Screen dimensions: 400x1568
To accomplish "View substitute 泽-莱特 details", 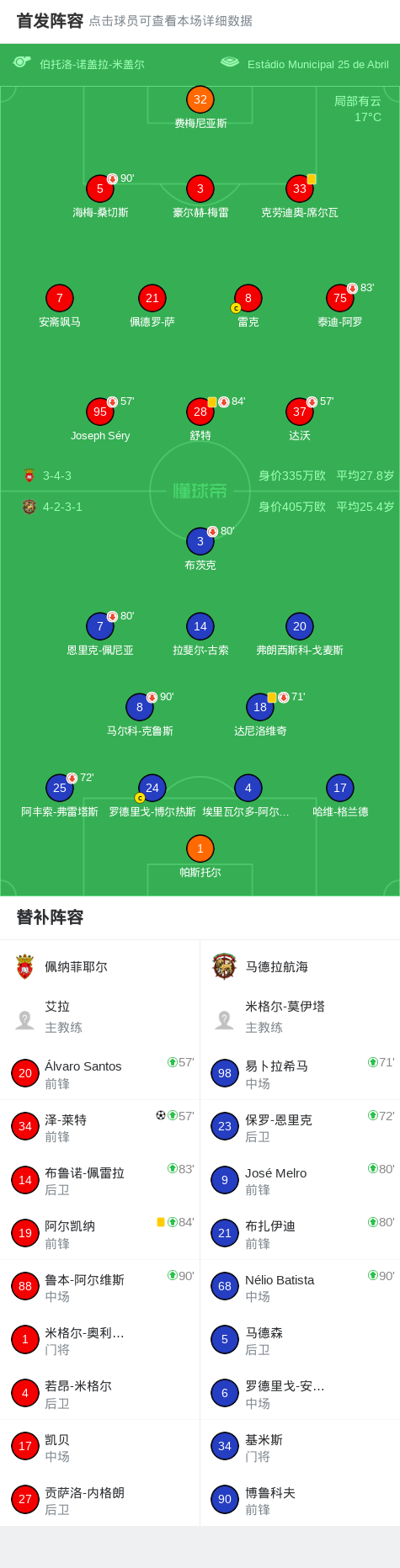I will click(x=100, y=1127).
